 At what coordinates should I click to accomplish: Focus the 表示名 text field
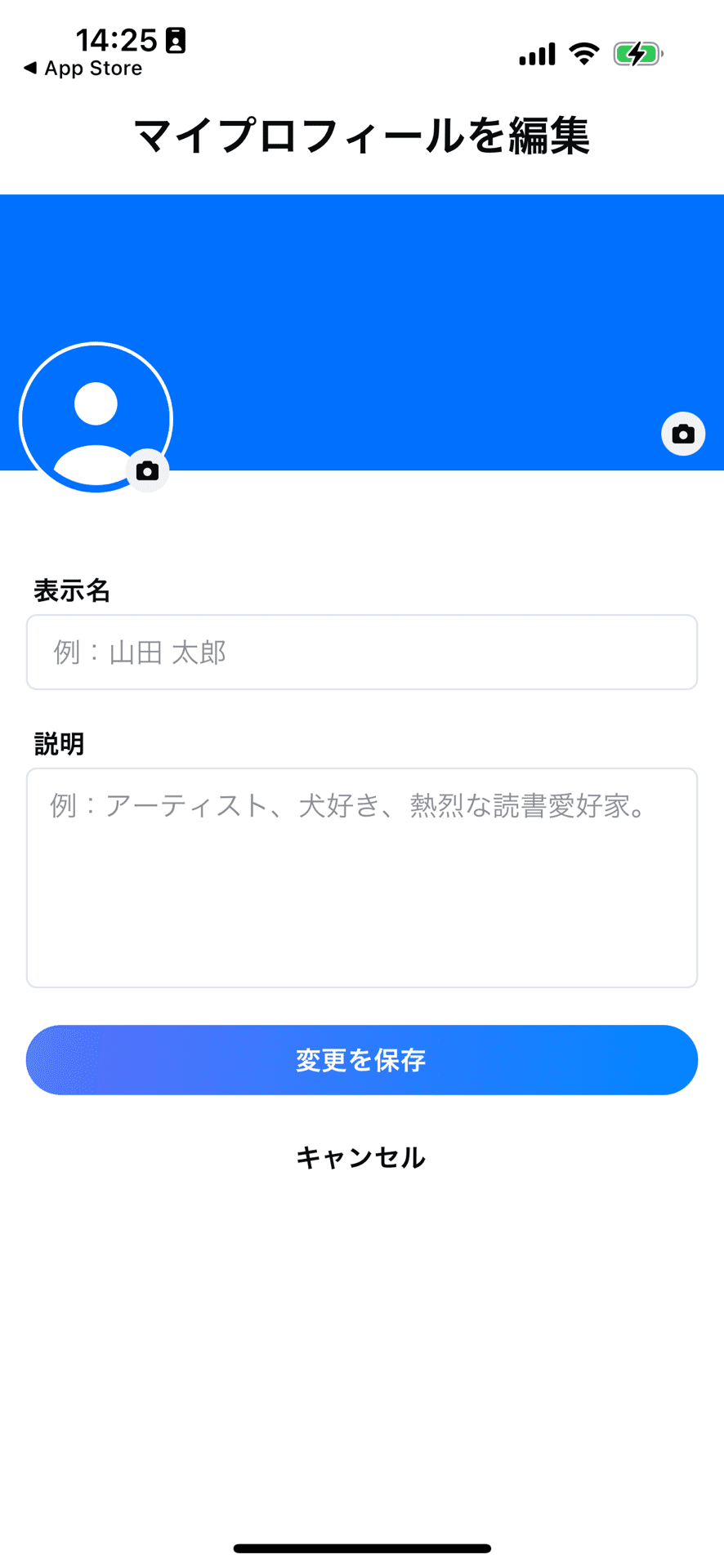pos(362,652)
